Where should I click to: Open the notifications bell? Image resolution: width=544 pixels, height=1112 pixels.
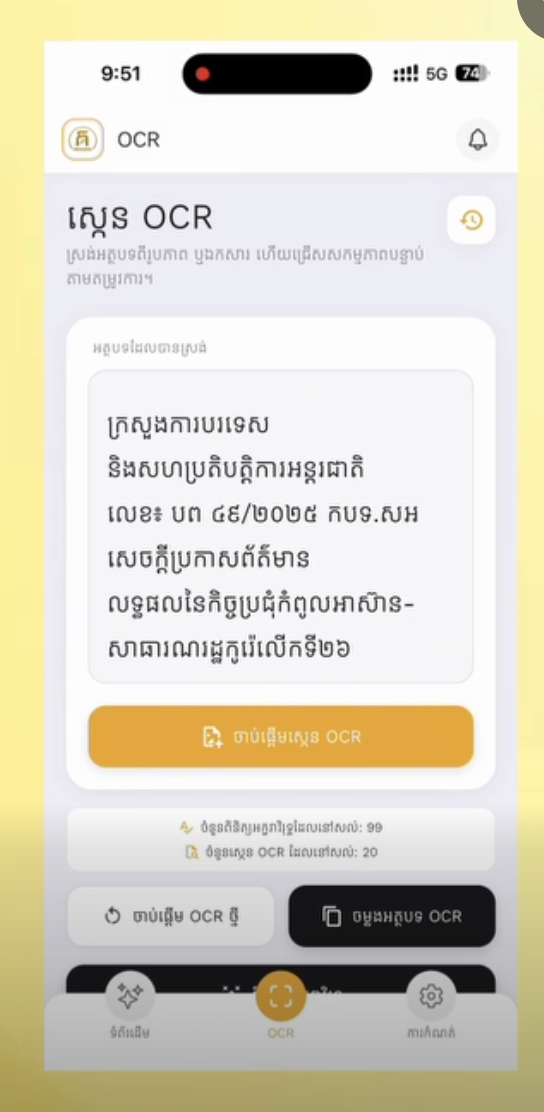[x=478, y=140]
